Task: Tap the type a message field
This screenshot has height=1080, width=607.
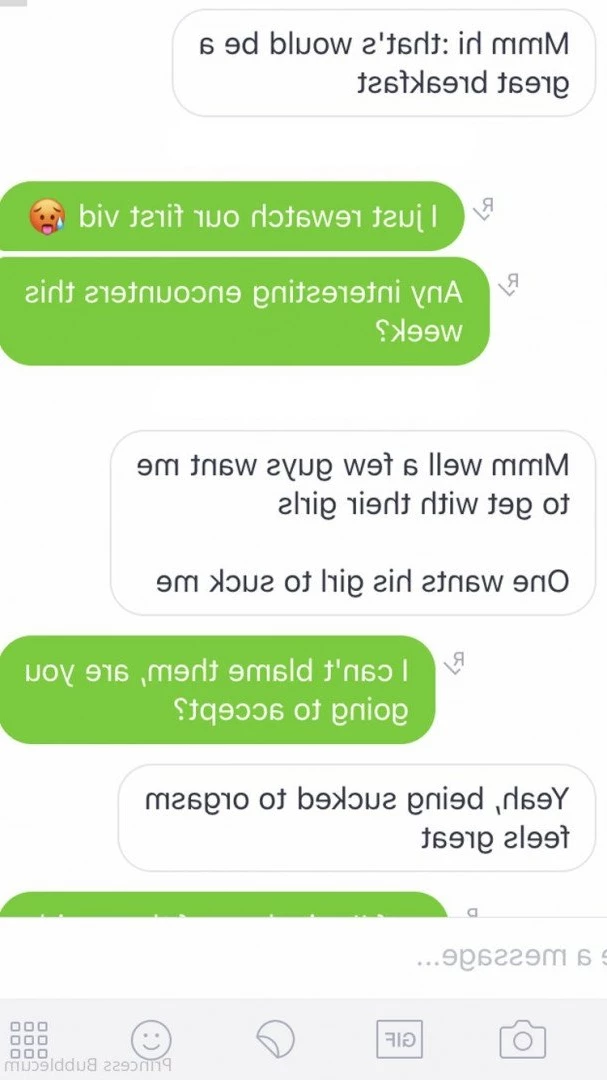Action: pos(303,957)
